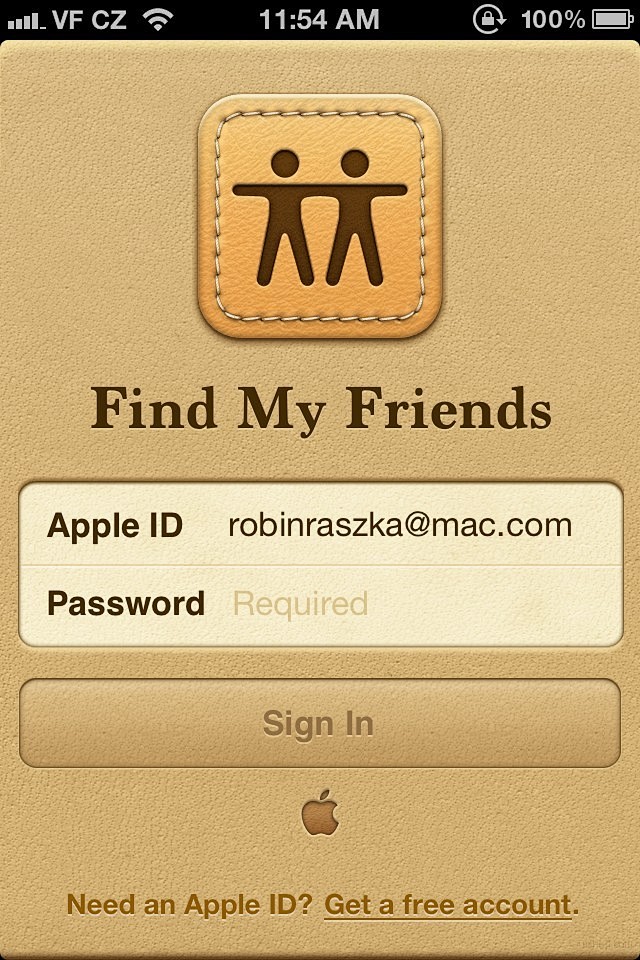Tap the Sign In button
Screen dimensions: 640x960
pos(319,723)
